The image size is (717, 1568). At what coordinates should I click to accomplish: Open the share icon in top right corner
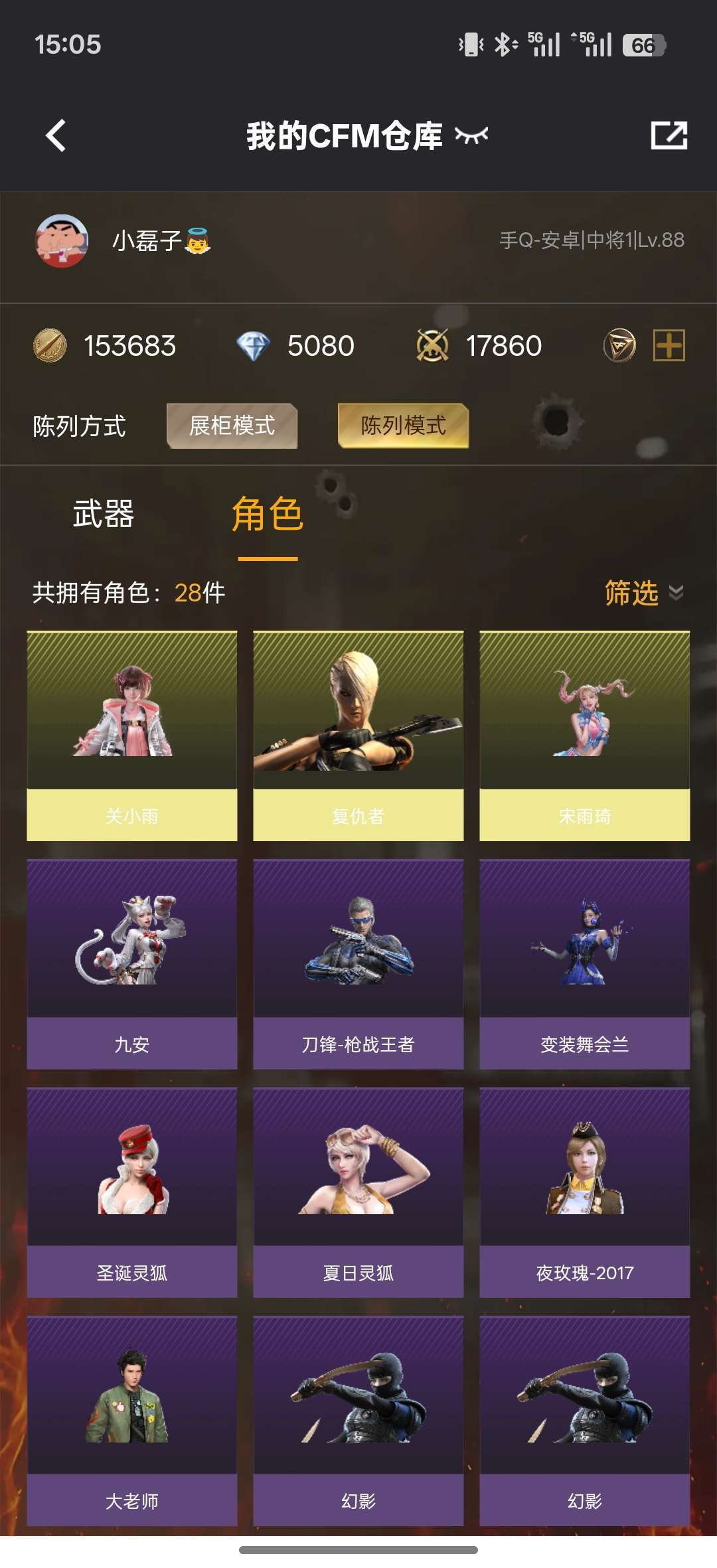667,136
